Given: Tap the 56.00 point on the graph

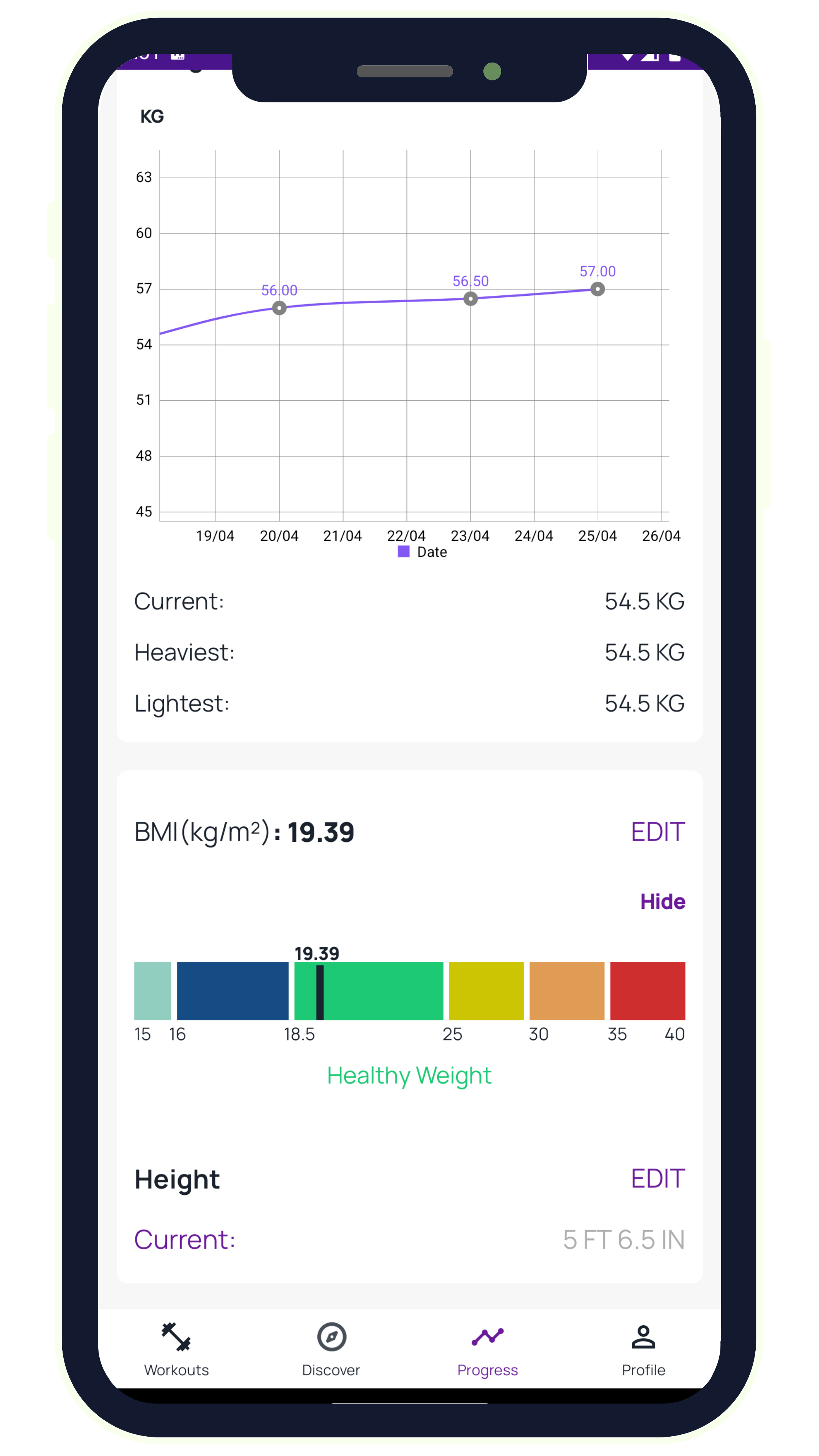Looking at the screenshot, I should [x=279, y=308].
